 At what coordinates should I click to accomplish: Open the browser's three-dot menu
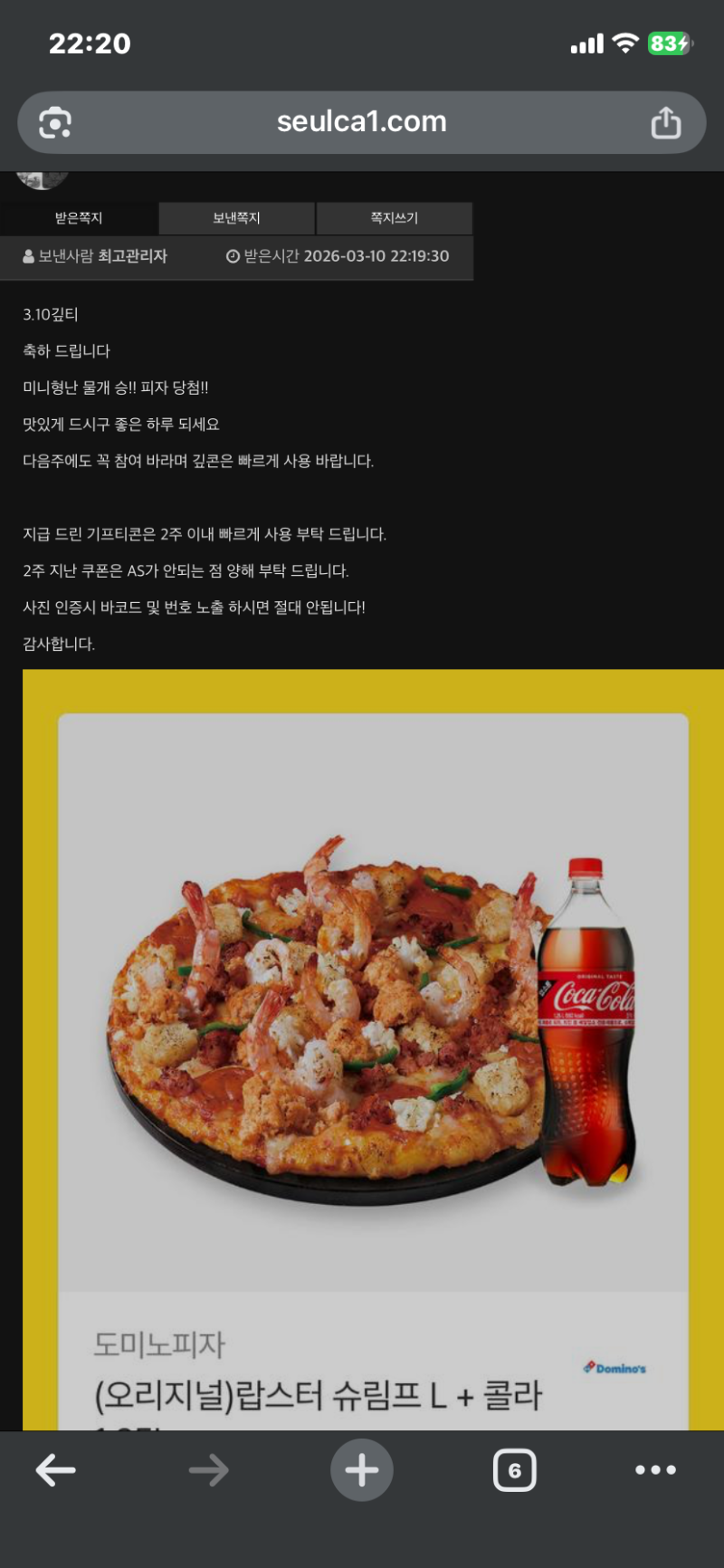655,1470
